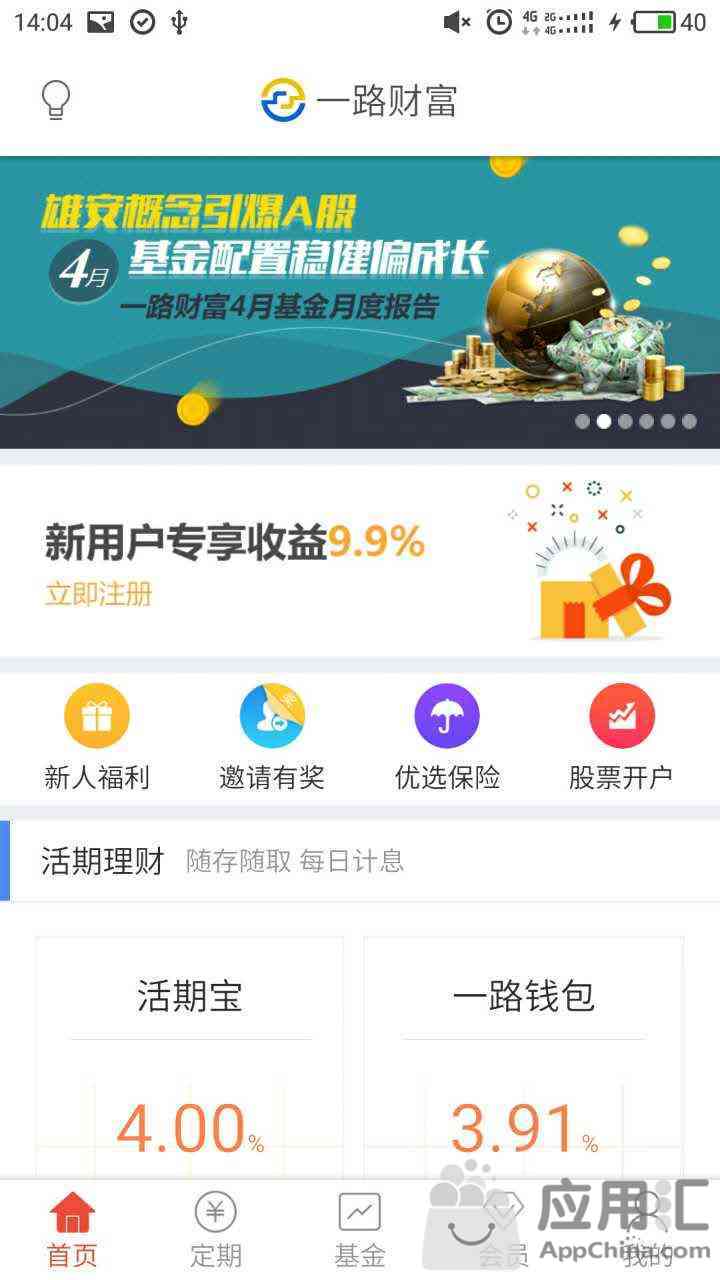Viewport: 720px width, 1280px height.
Task: Tap the lightbulb icon in the header
Action: click(55, 99)
